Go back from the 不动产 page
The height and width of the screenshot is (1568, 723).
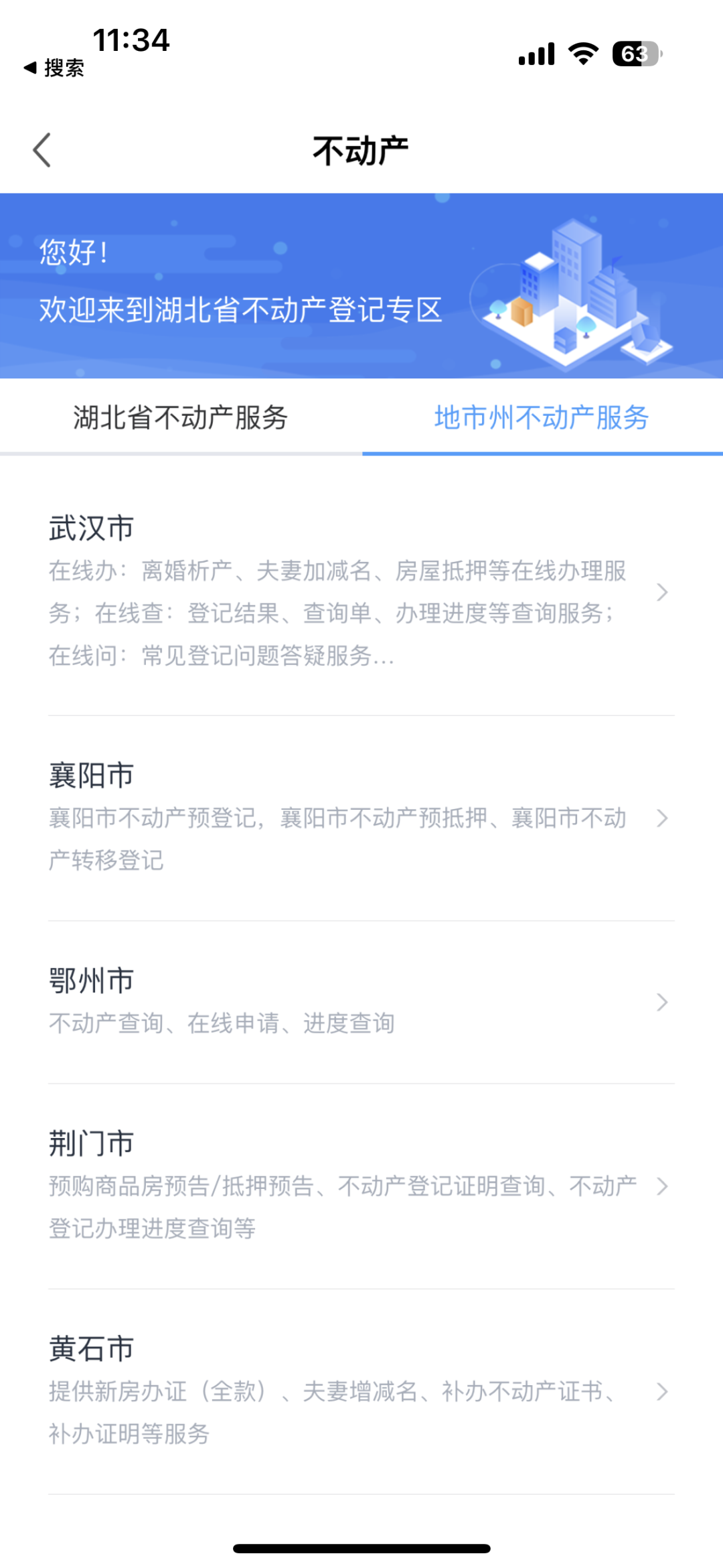(x=42, y=149)
